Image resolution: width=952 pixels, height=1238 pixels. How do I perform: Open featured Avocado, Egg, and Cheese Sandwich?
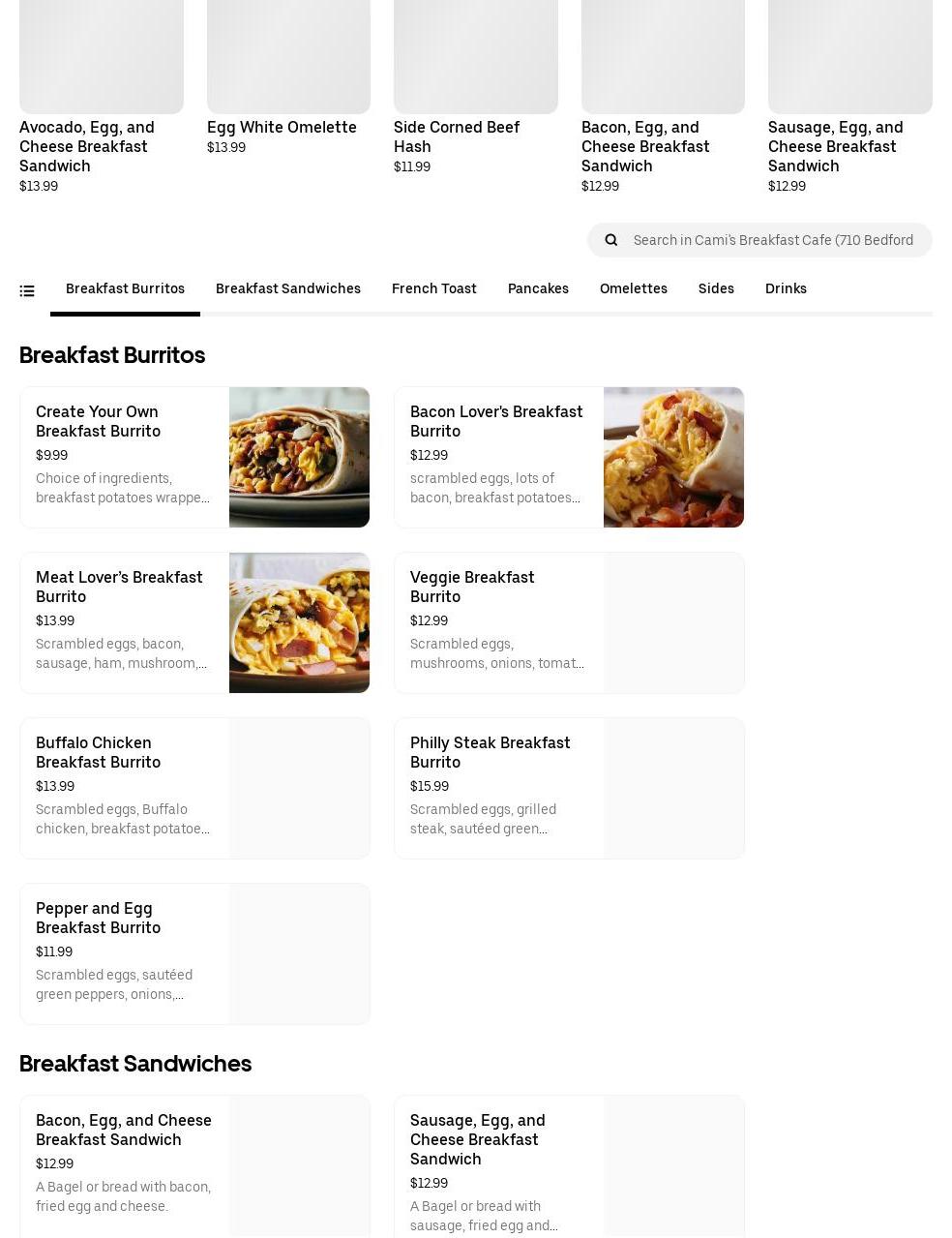(x=101, y=97)
